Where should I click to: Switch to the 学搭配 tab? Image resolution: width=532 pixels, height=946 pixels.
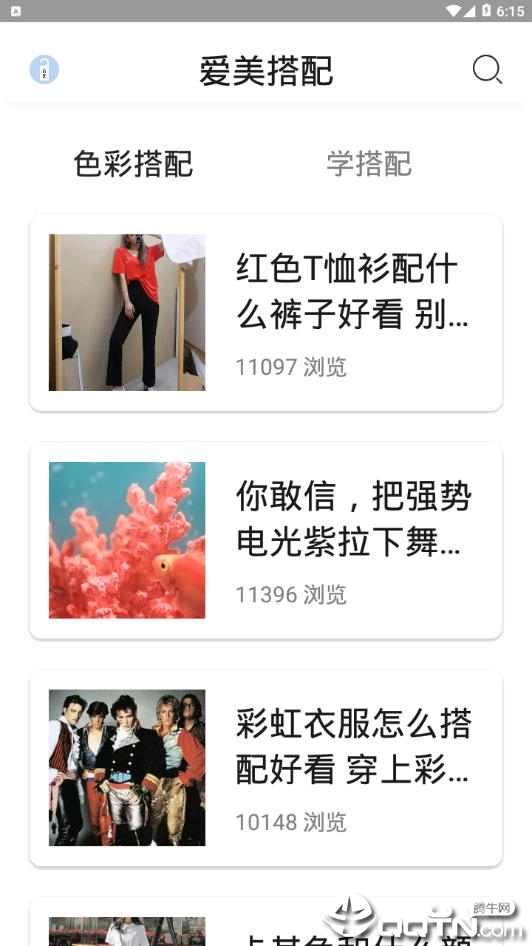pyautogui.click(x=369, y=164)
